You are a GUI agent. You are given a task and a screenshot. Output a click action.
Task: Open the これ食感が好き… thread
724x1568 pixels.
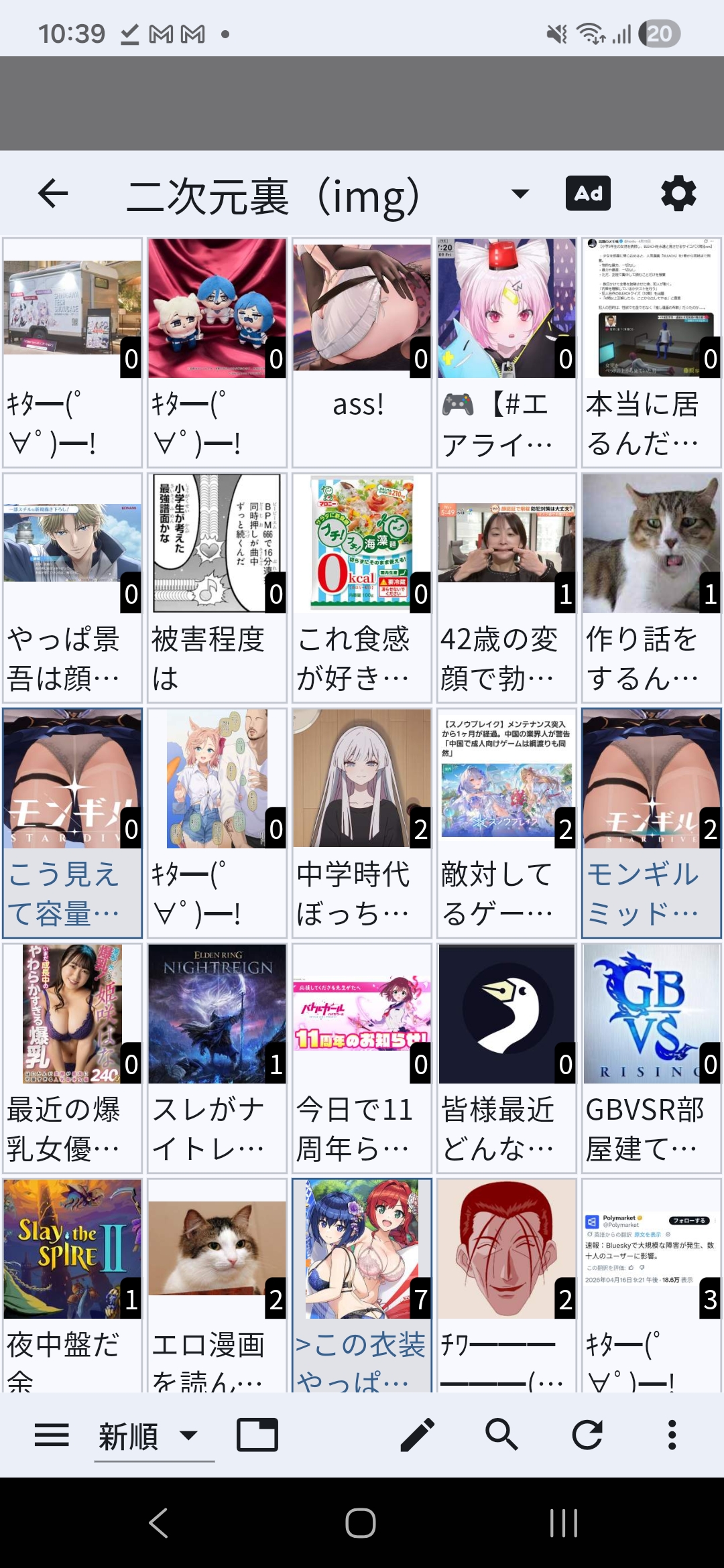coord(362,588)
